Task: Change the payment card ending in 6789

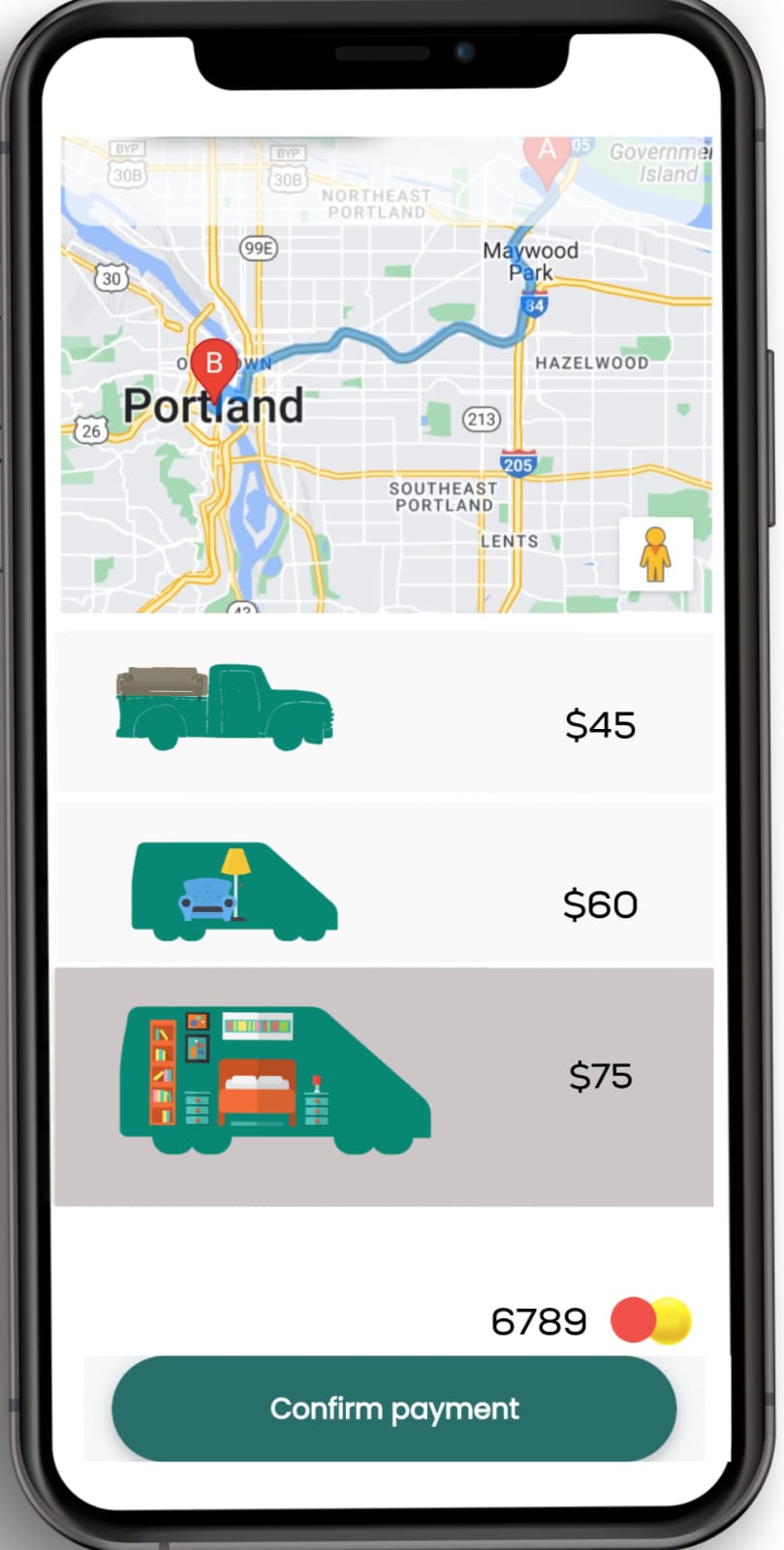Action: coord(591,1320)
